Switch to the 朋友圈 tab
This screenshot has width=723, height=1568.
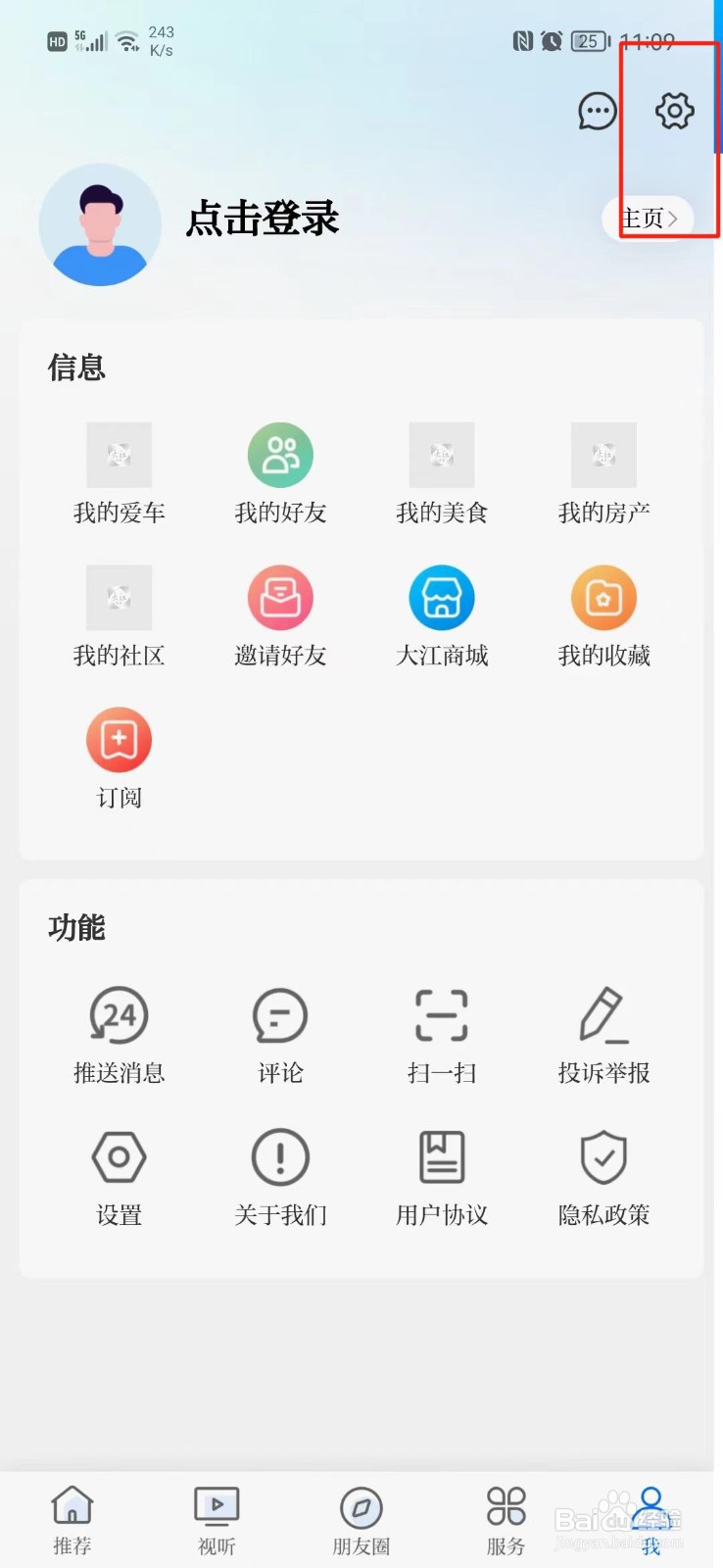[x=361, y=1520]
